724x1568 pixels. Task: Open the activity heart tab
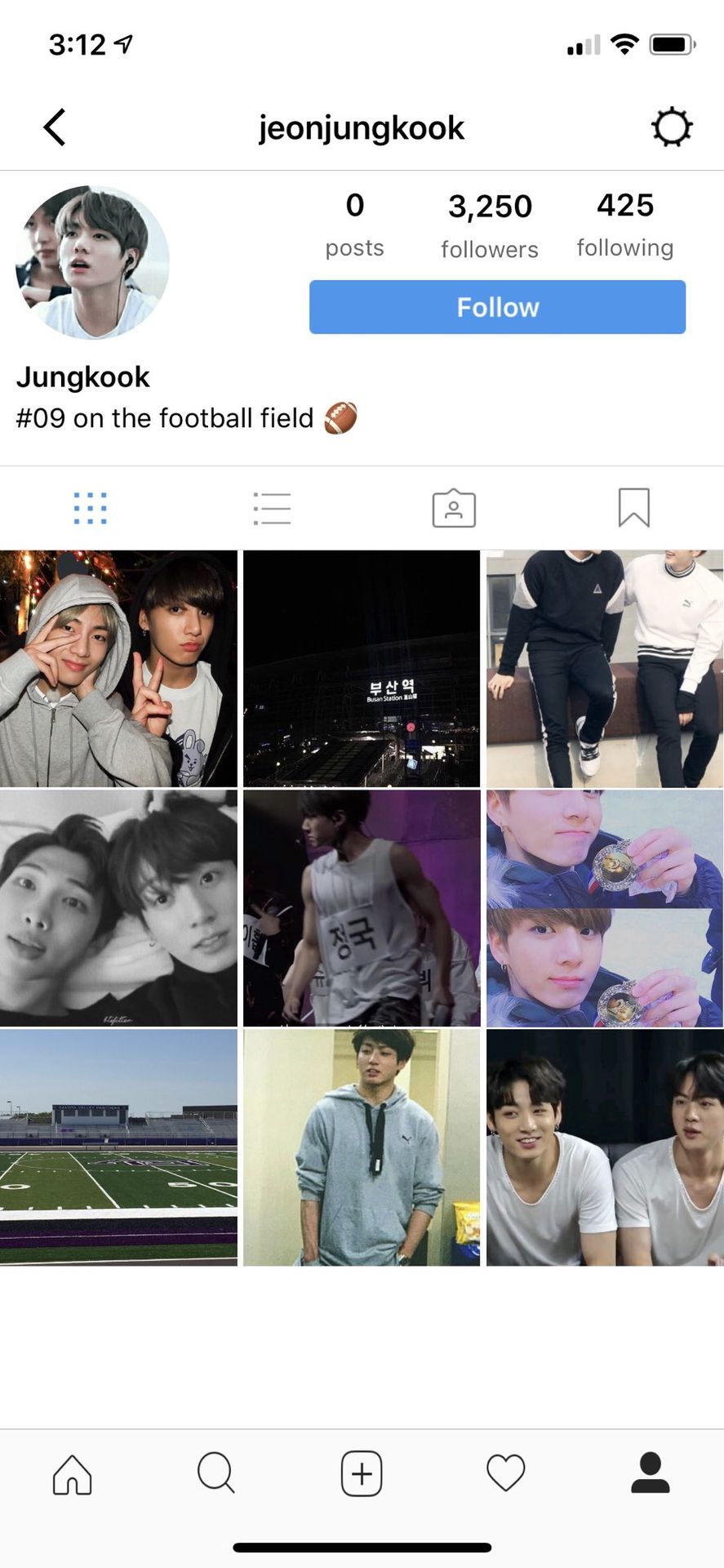click(x=506, y=1474)
